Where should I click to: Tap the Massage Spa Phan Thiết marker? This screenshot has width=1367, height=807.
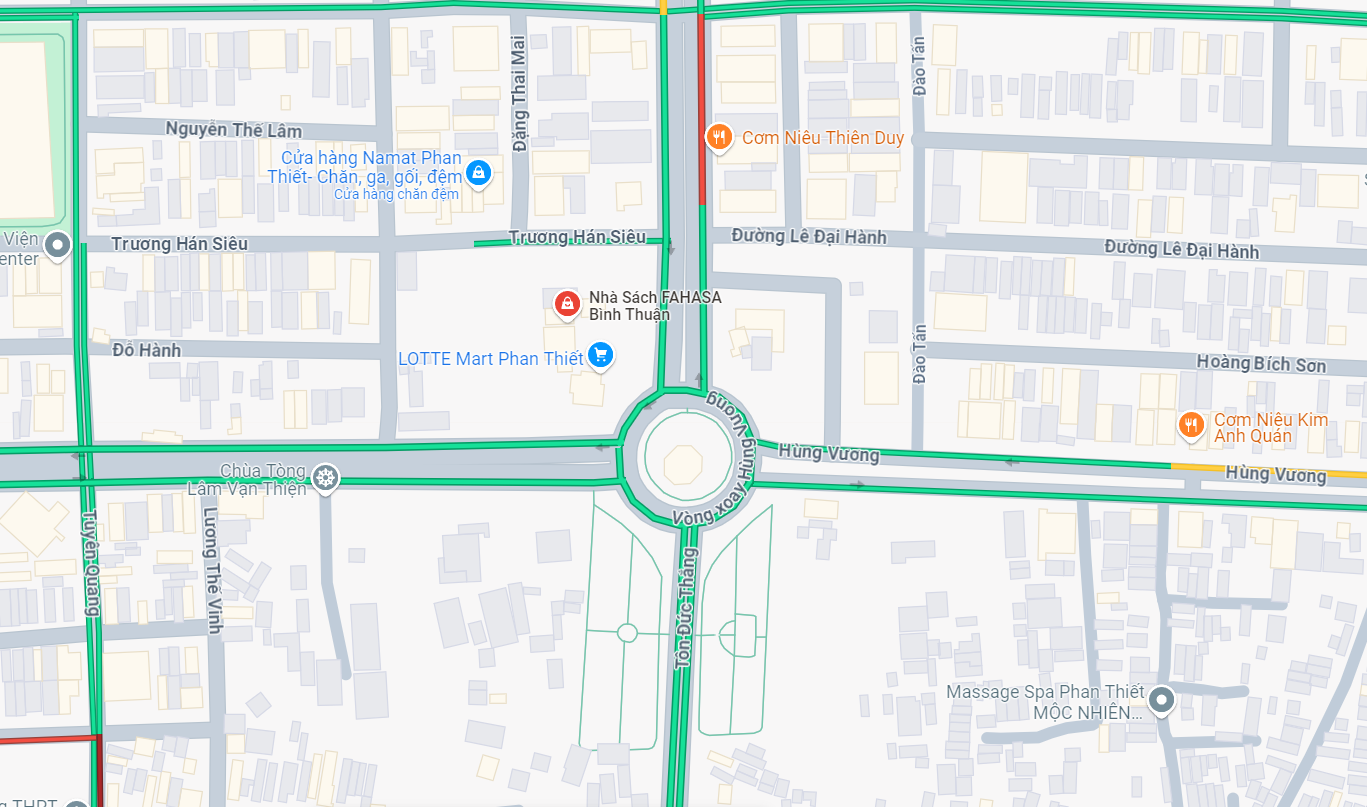pos(1161,700)
